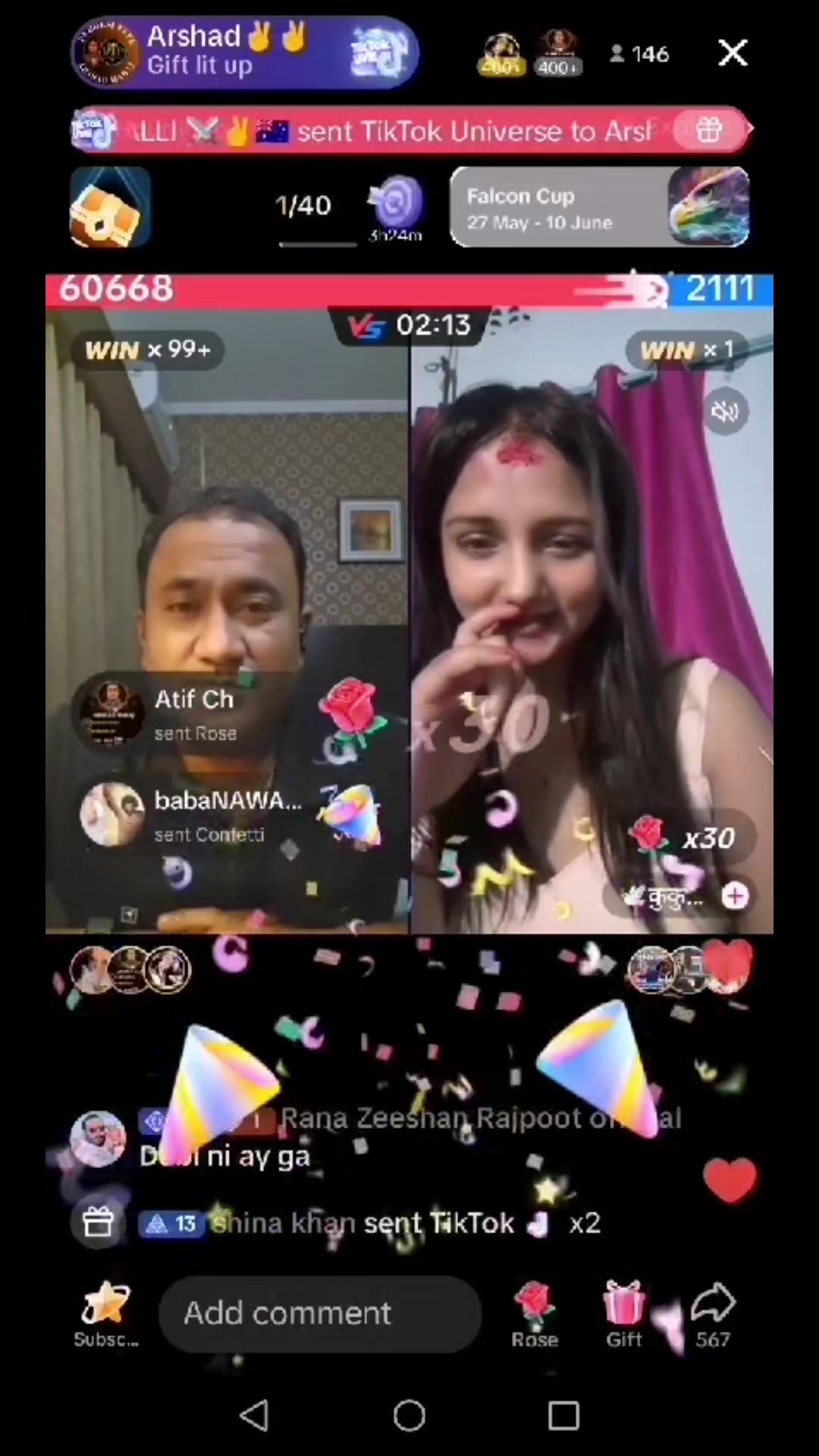This screenshot has height=1456, width=819.
Task: View the left team's top gifters
Action: pyautogui.click(x=130, y=970)
